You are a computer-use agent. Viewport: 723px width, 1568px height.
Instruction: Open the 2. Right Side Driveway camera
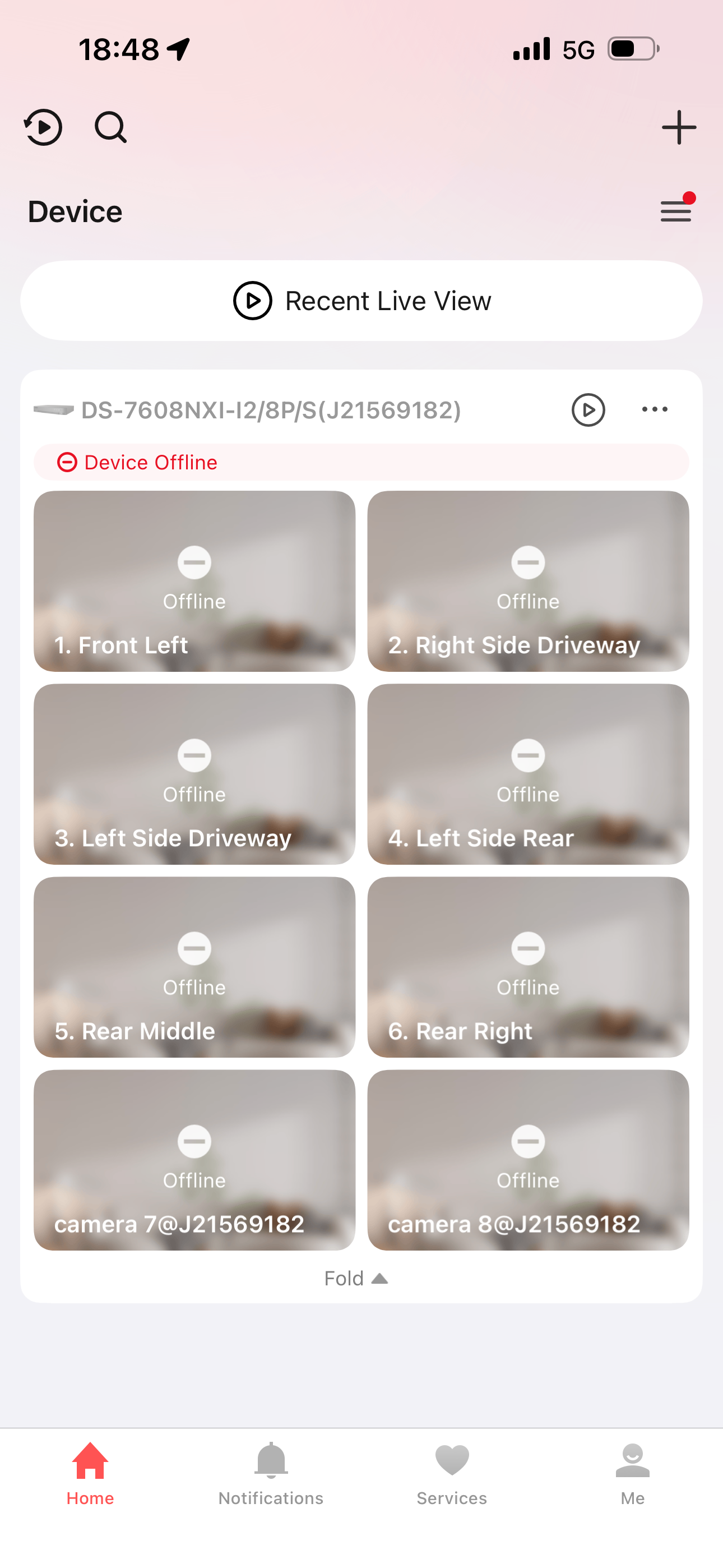click(527, 580)
